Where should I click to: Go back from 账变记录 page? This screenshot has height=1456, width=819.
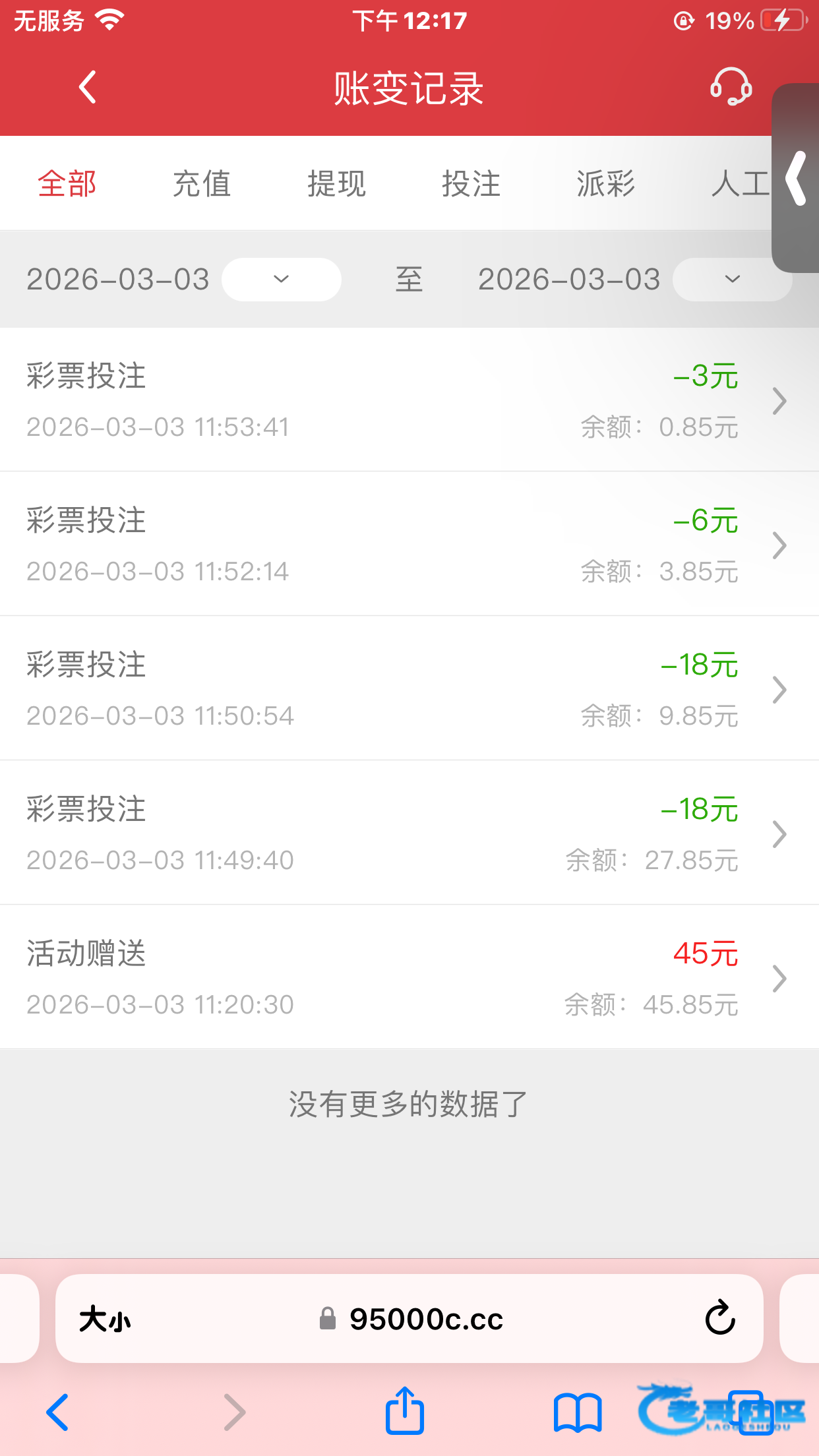88,88
